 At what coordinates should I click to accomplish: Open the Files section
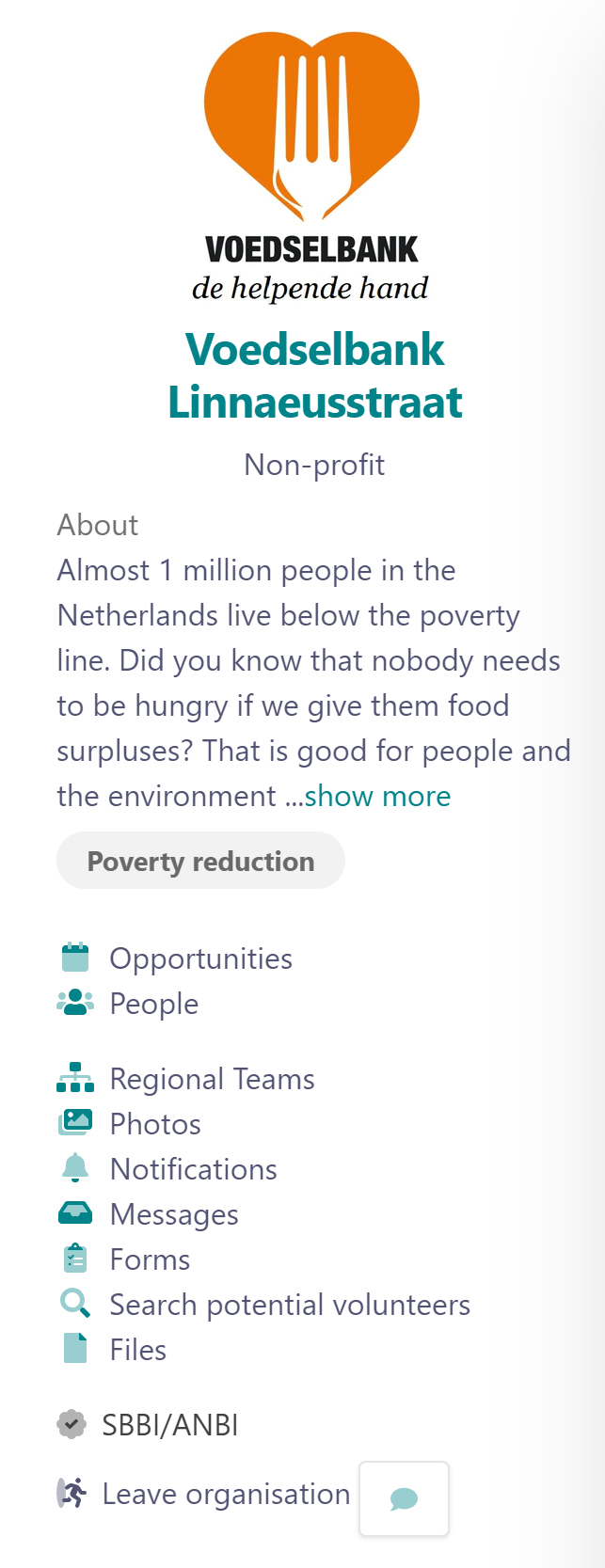(137, 1350)
